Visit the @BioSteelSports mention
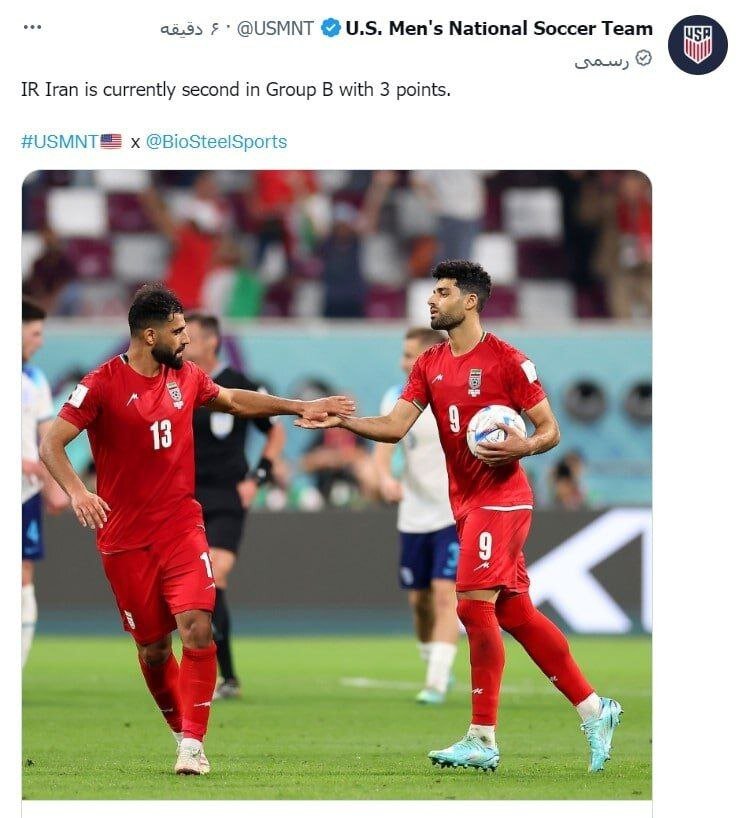Image resolution: width=747 pixels, height=818 pixels. [216, 142]
